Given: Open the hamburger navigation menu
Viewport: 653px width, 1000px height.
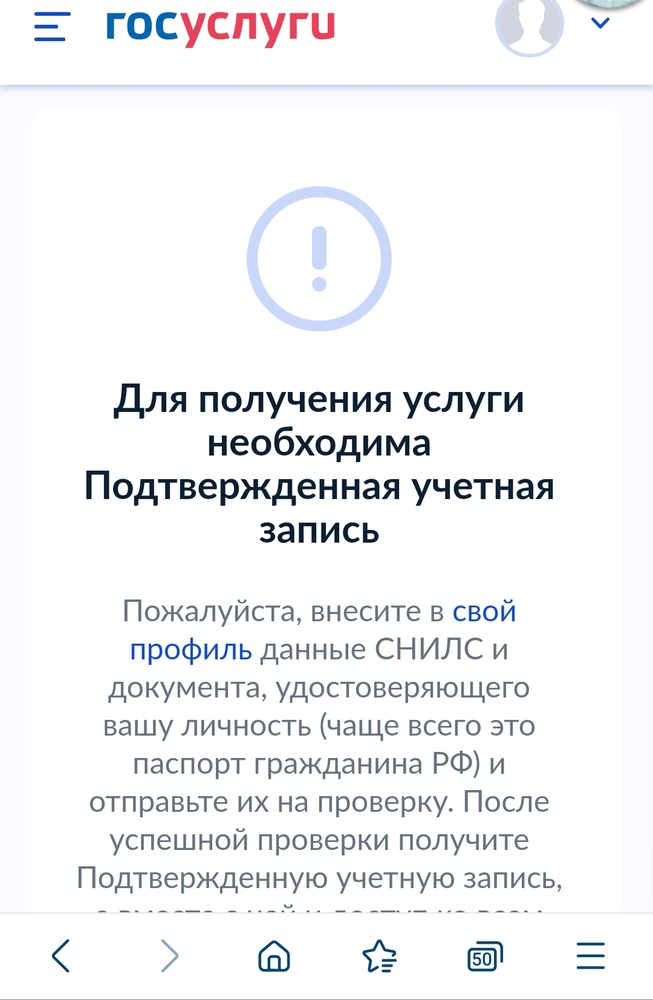Looking at the screenshot, I should [x=50, y=27].
